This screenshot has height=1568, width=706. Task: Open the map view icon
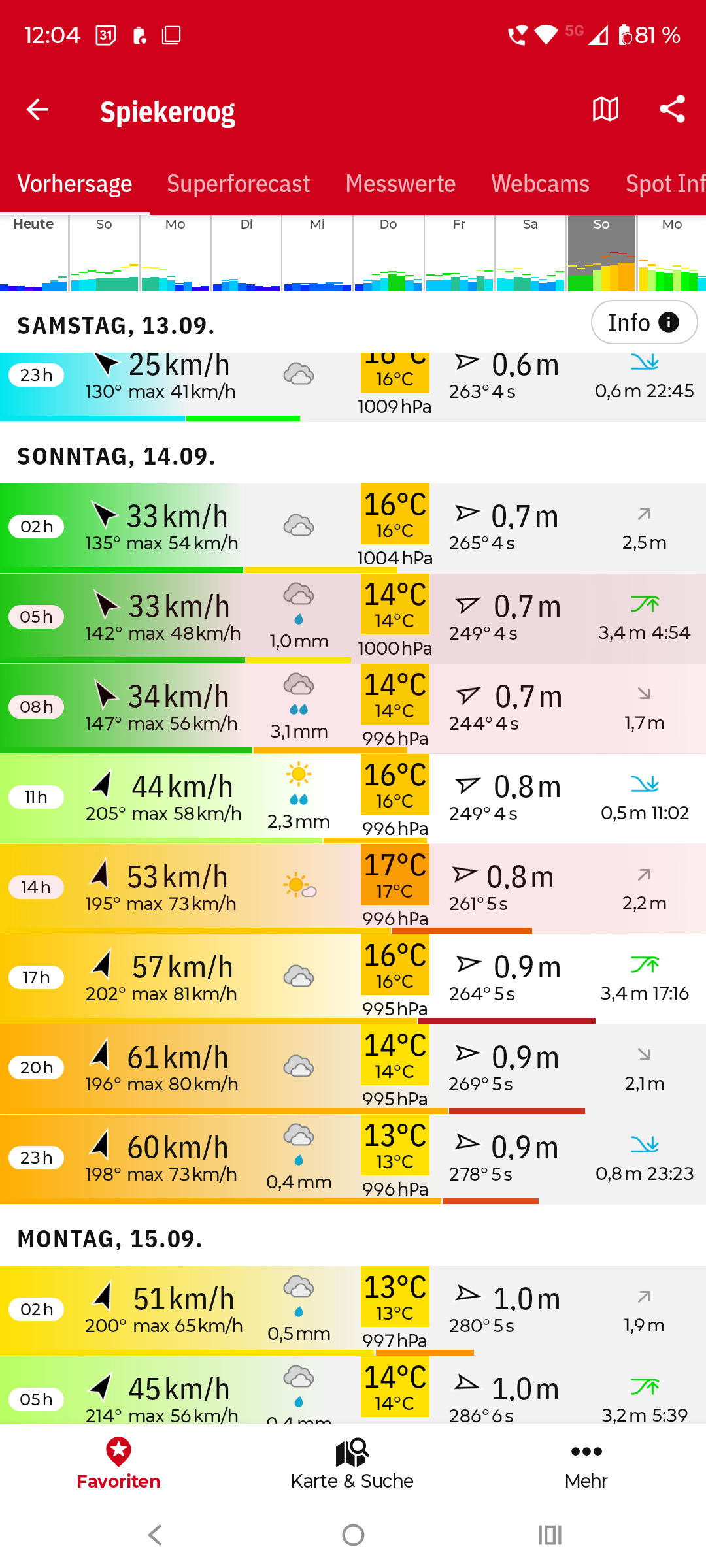click(x=605, y=110)
